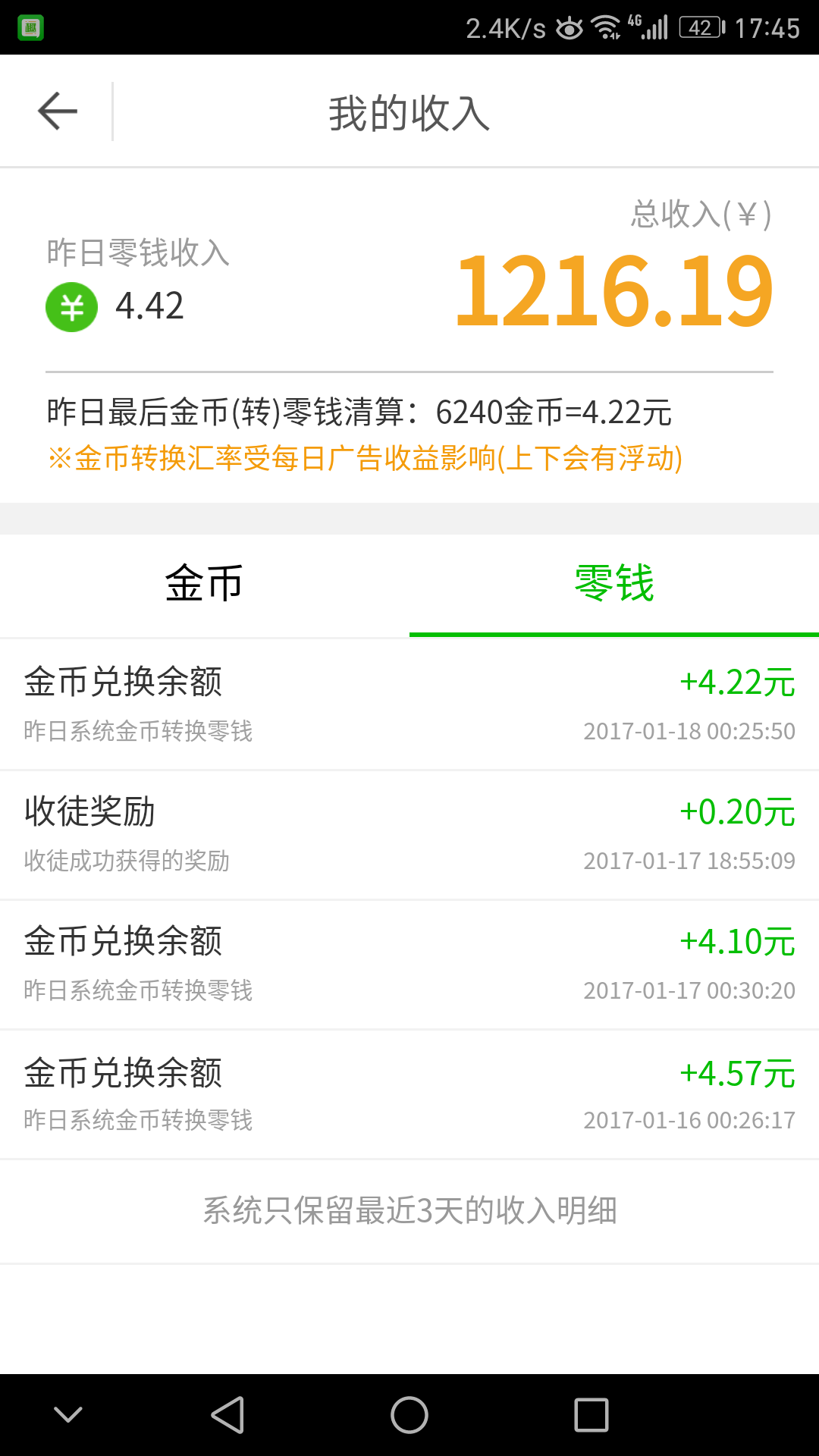
Task: Go back from 我的收入 page
Action: tap(58, 111)
